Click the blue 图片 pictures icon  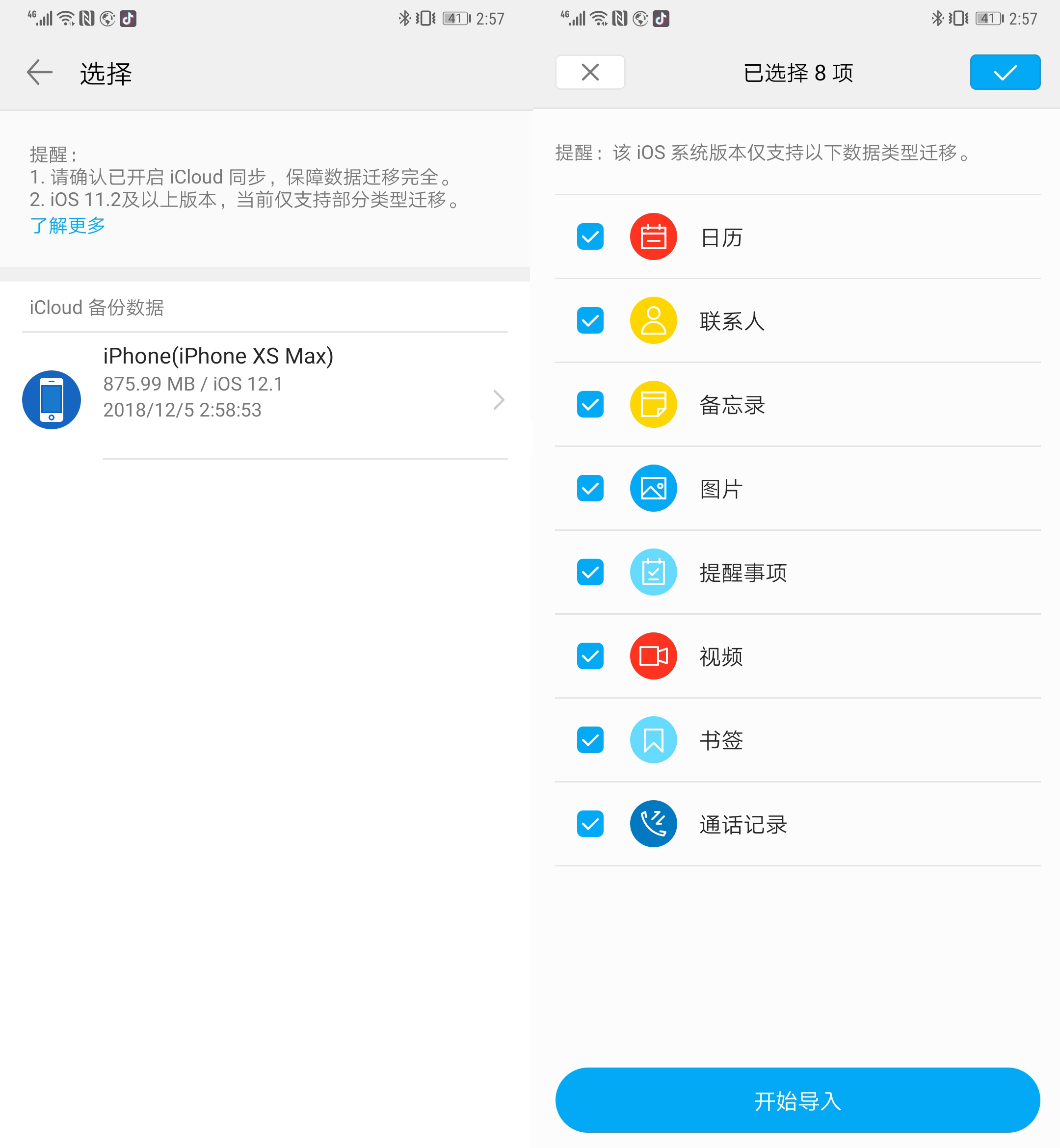tap(653, 489)
